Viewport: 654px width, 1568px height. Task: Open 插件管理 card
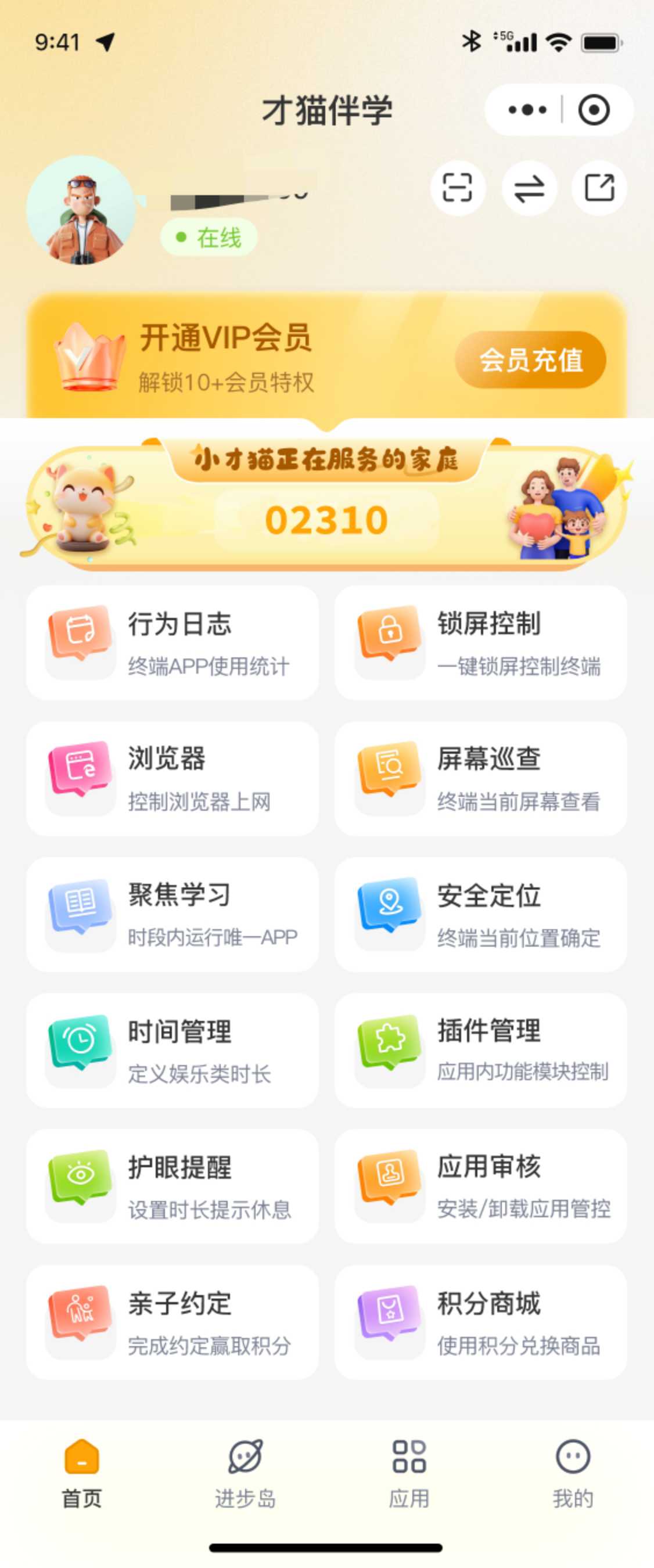480,1051
